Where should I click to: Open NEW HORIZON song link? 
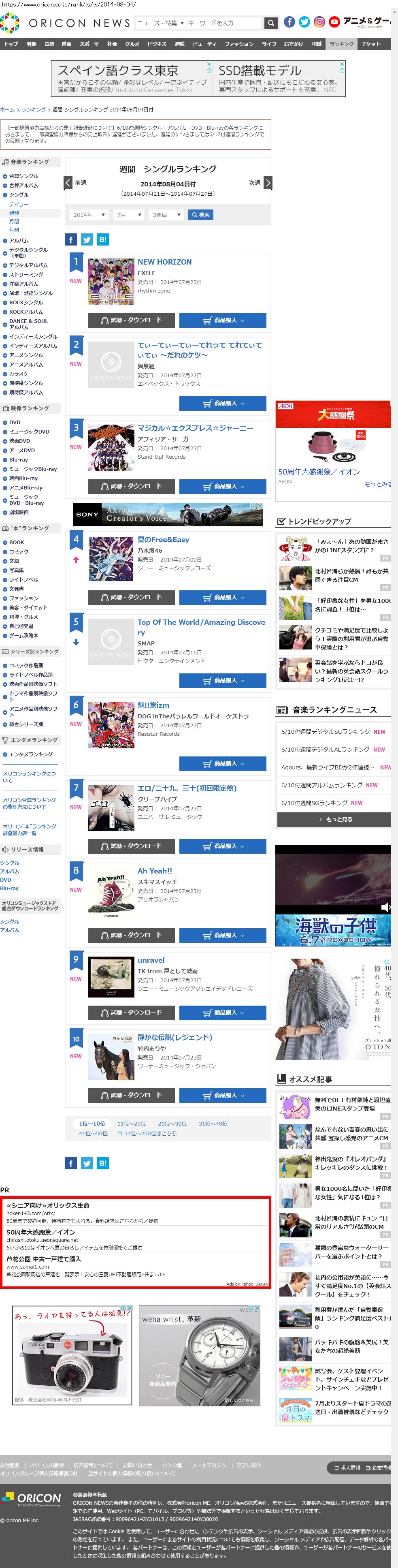point(164,262)
